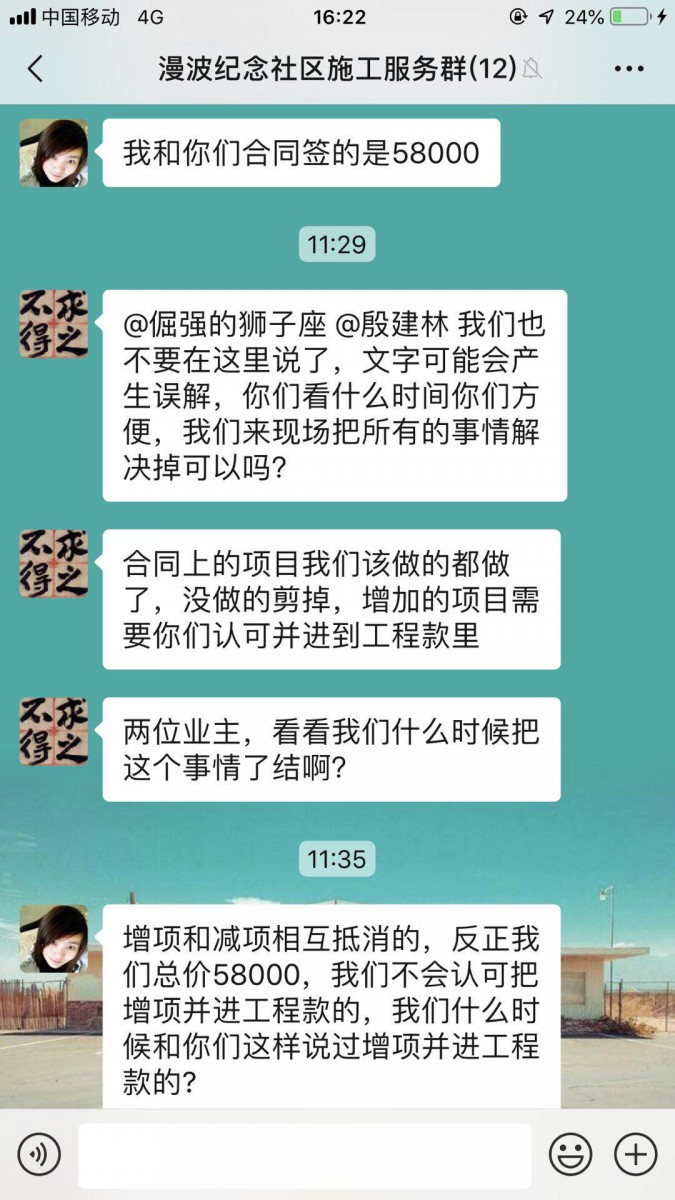Go back from the group chat
The height and width of the screenshot is (1200, 675).
coord(36,69)
